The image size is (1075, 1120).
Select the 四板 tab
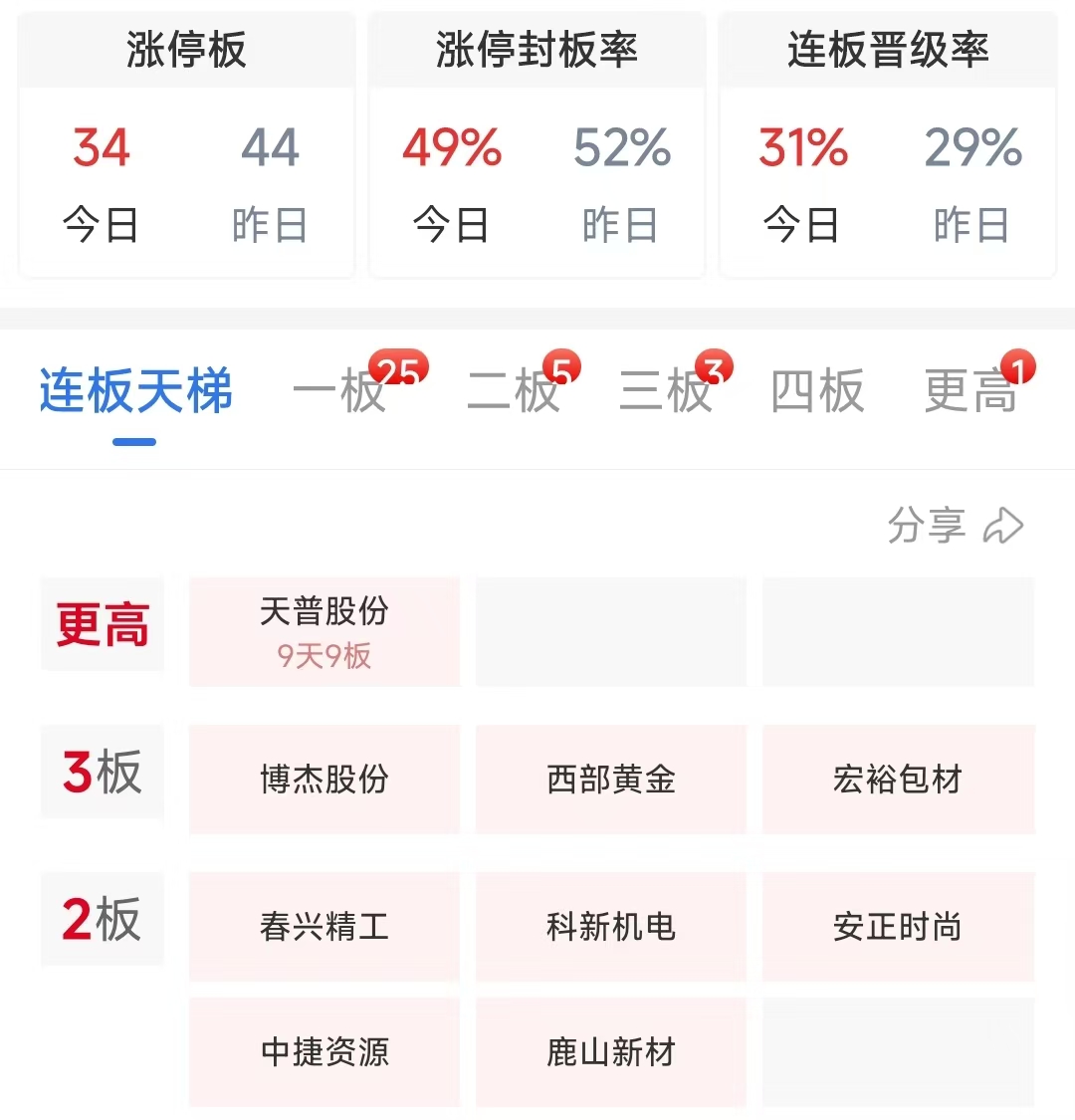[x=817, y=390]
